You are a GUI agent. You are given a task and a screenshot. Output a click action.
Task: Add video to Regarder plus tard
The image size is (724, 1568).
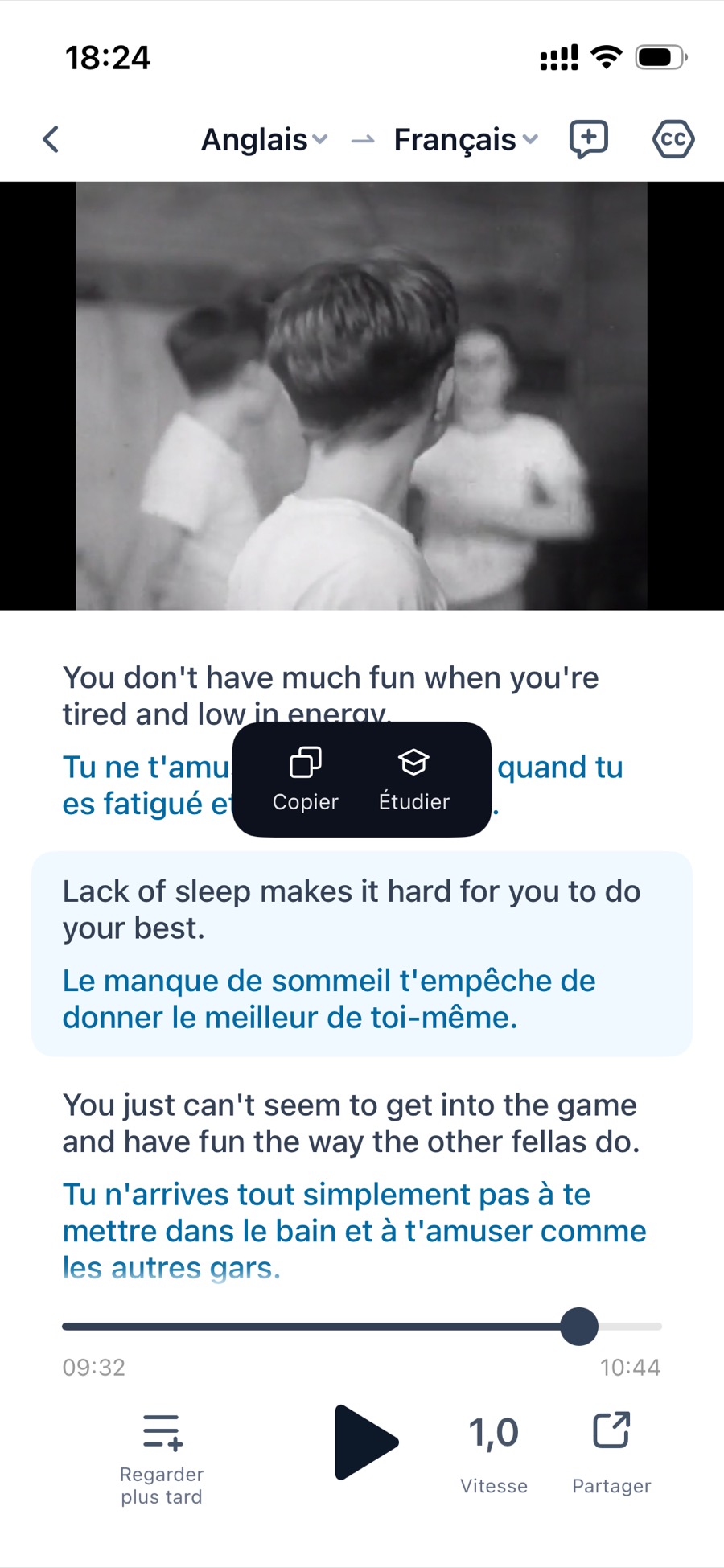162,1457
